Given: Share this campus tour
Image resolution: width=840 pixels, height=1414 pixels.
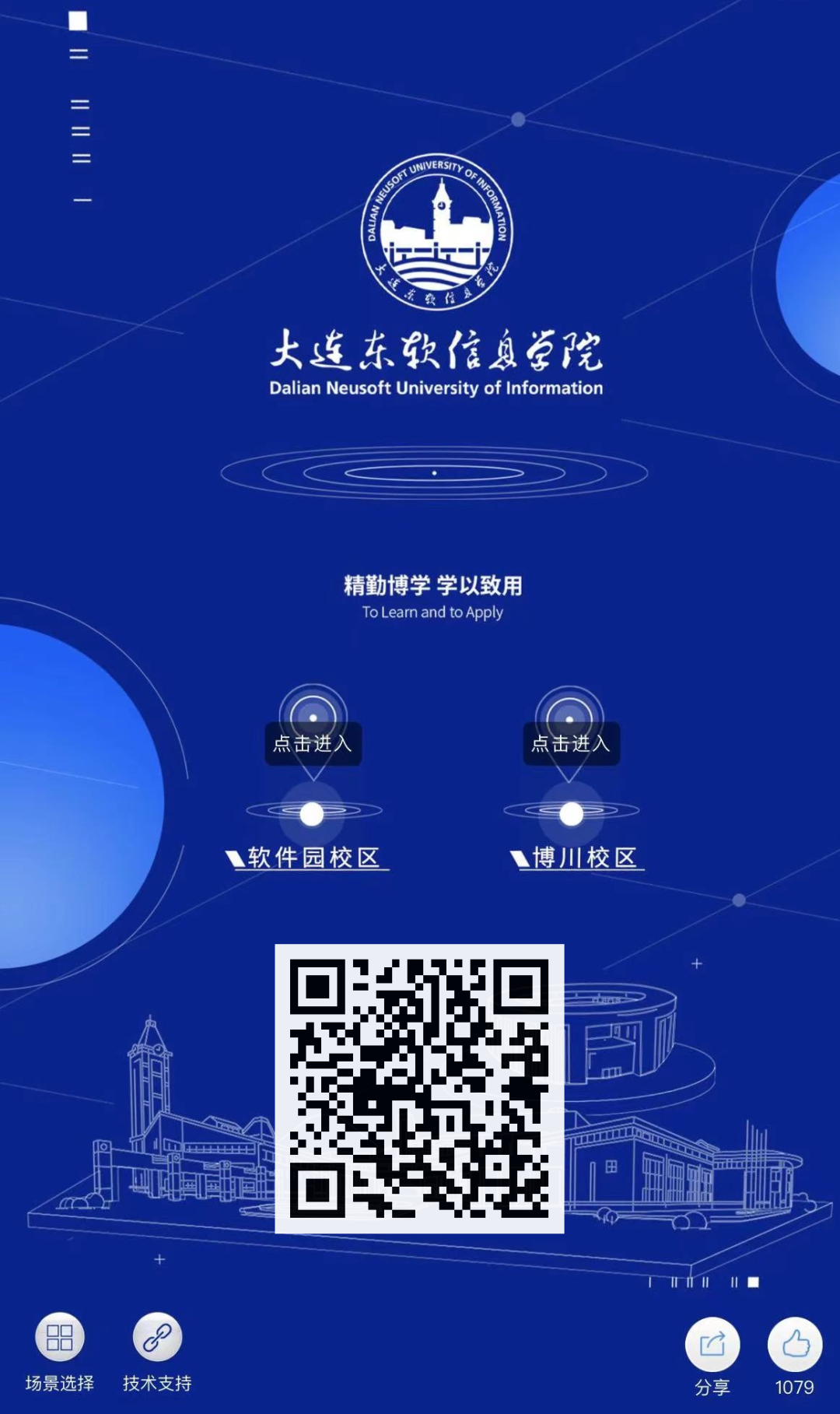Looking at the screenshot, I should pyautogui.click(x=712, y=1345).
